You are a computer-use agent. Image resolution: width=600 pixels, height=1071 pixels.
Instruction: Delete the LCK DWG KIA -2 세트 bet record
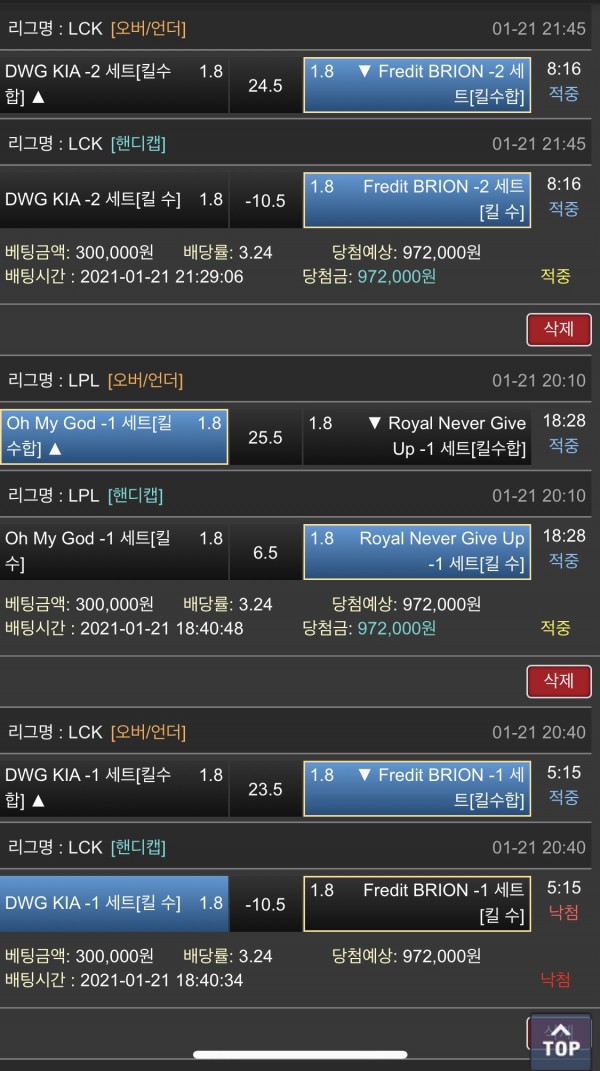pyautogui.click(x=558, y=329)
